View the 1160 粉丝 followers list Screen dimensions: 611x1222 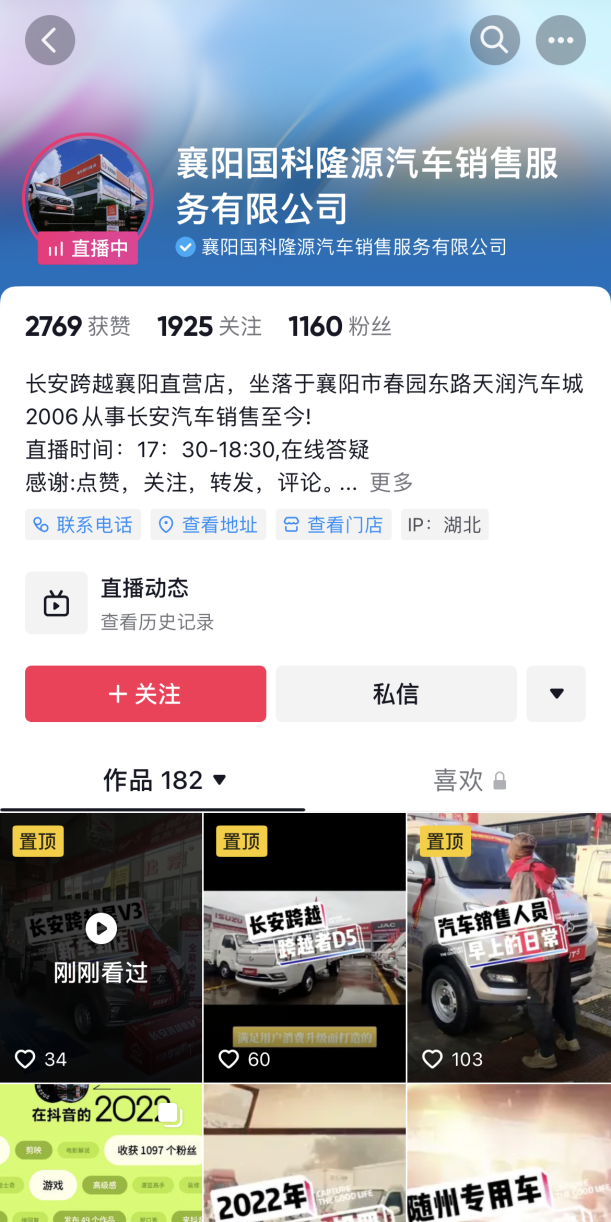339,326
